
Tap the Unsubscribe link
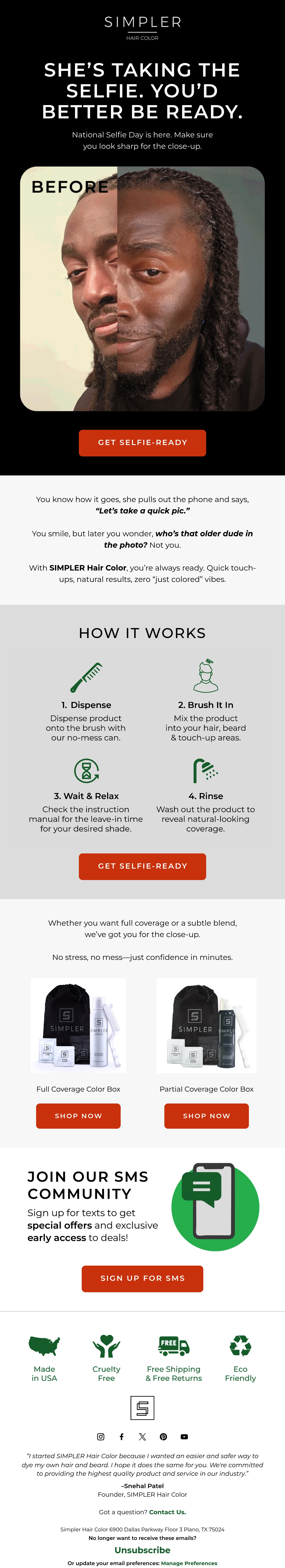(x=142, y=1550)
